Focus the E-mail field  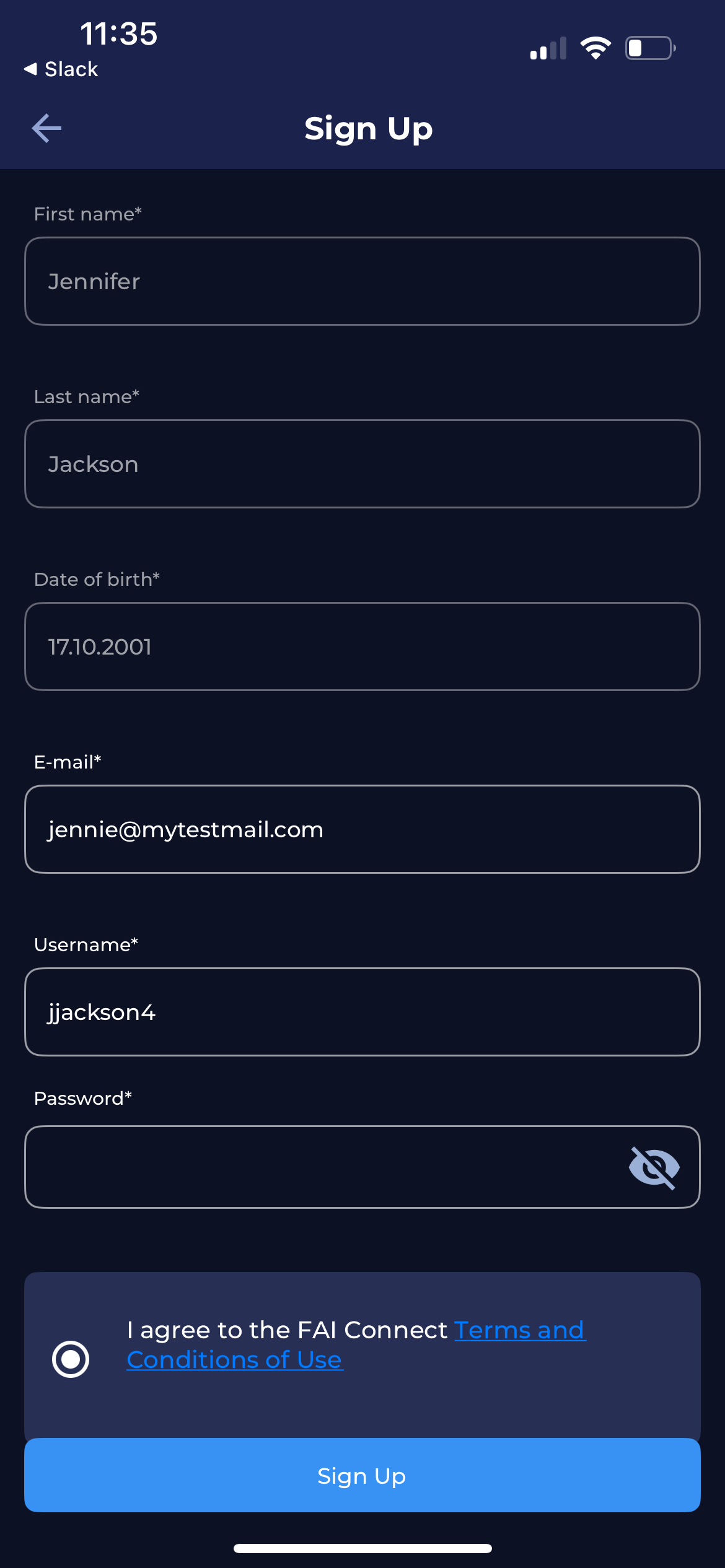point(362,829)
